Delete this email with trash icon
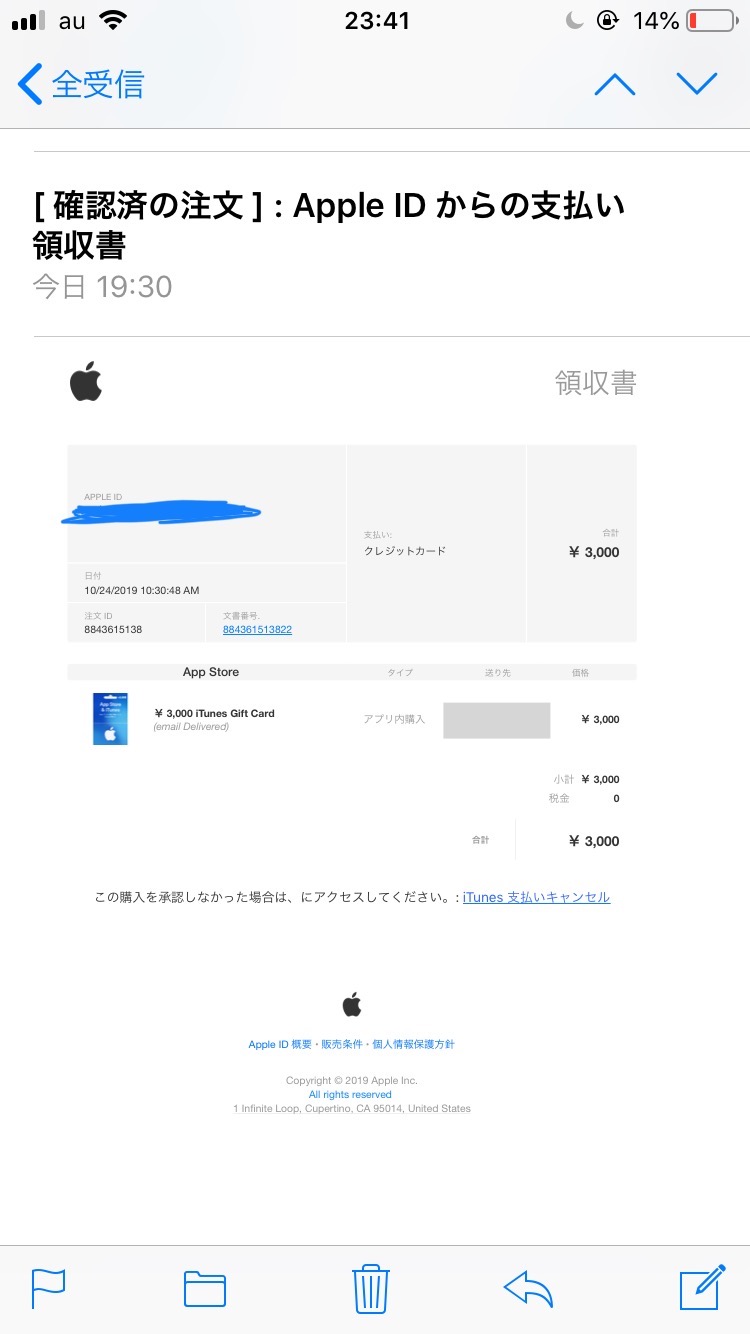This screenshot has width=750, height=1334. pyautogui.click(x=370, y=1287)
